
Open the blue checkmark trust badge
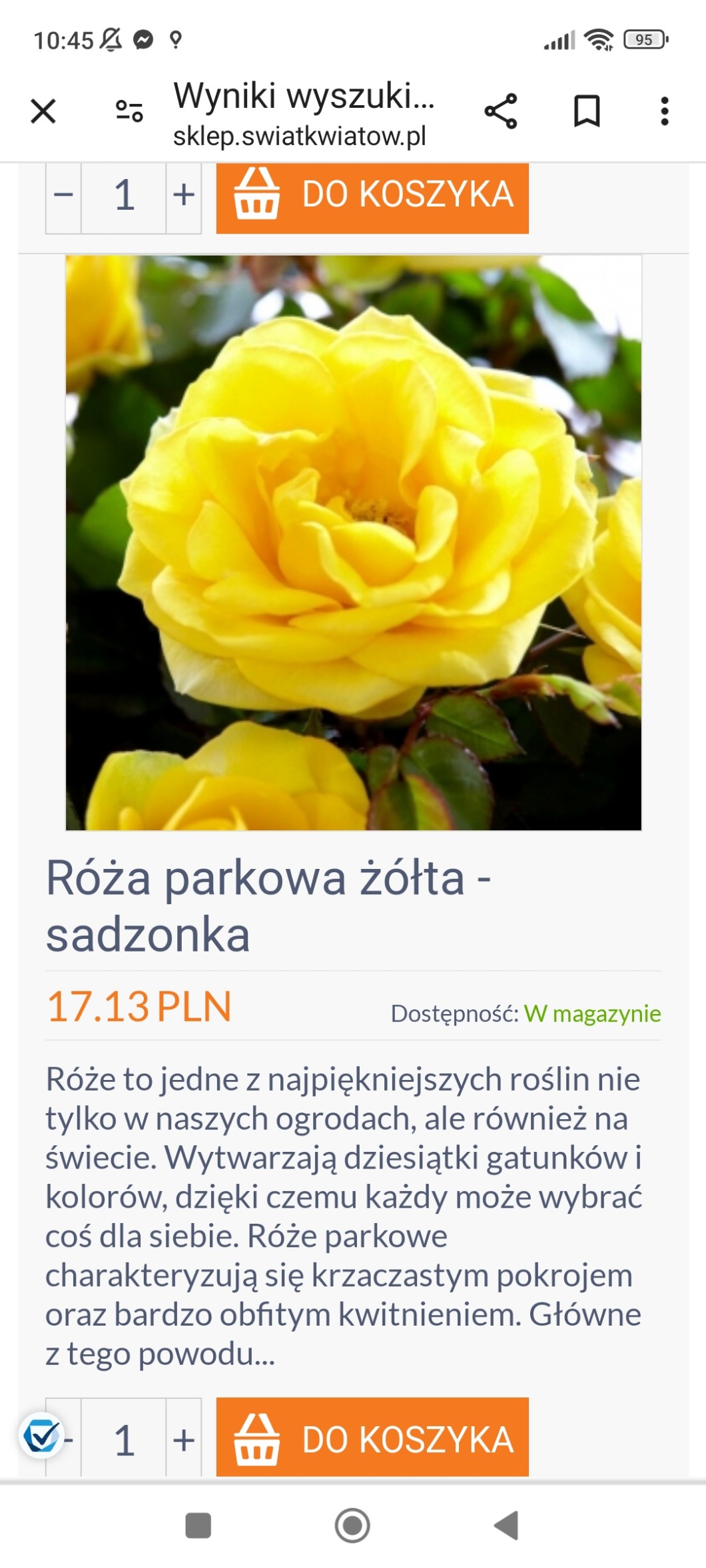[41, 1436]
